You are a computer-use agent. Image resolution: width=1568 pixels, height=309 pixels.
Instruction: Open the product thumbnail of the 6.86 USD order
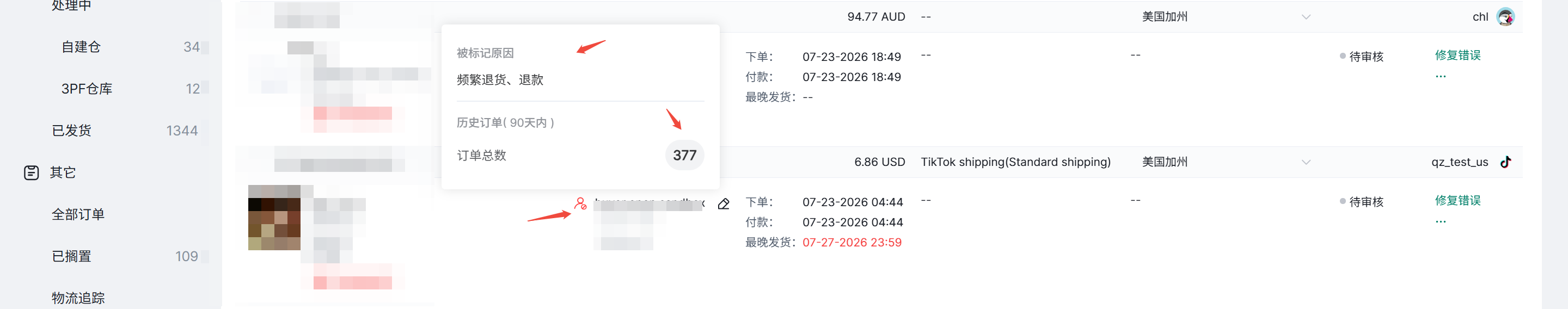coord(274,218)
